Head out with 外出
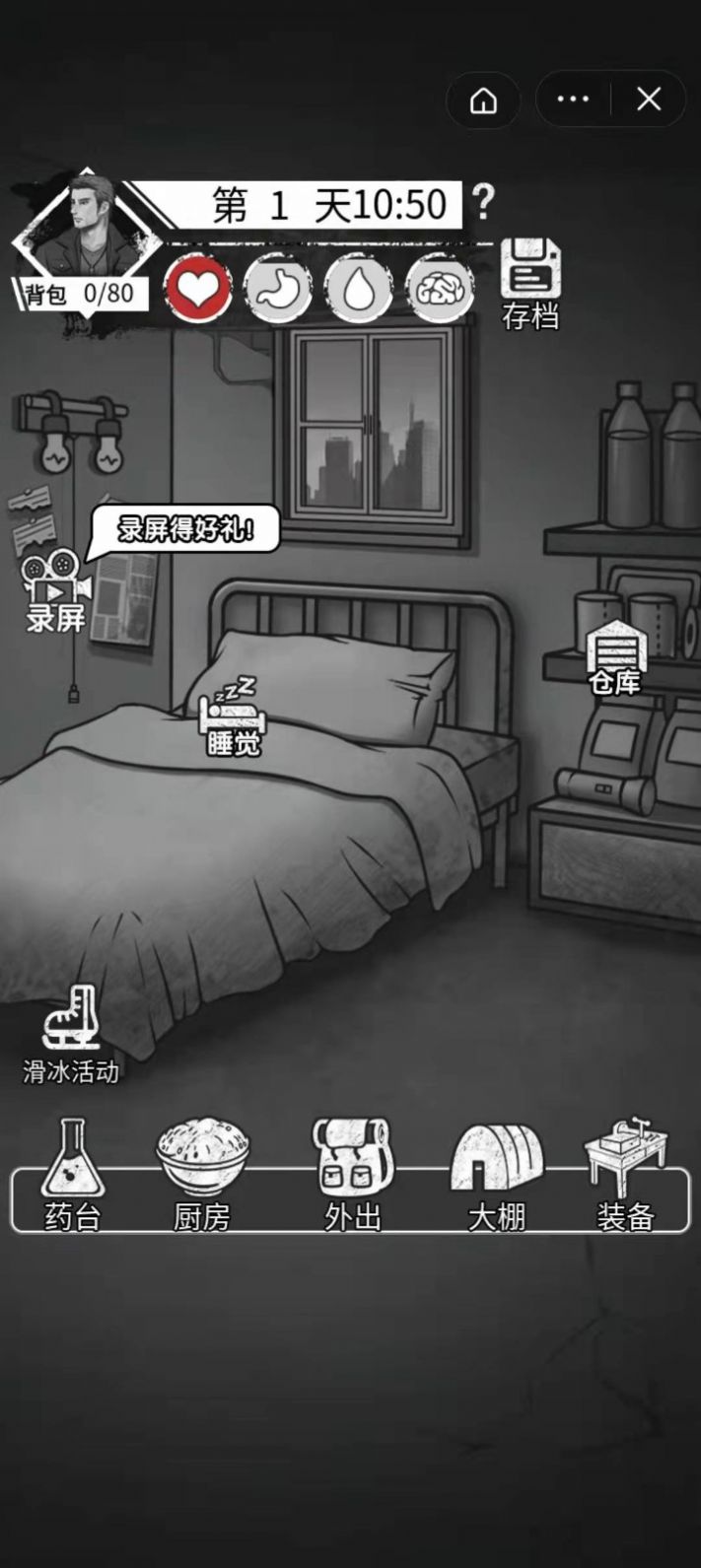701x1568 pixels. (352, 1177)
